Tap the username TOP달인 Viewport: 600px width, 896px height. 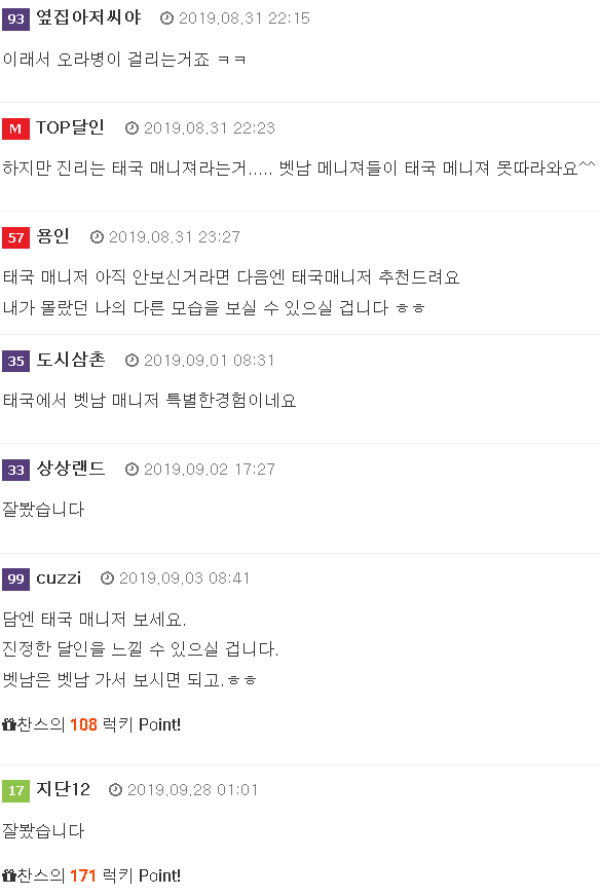click(x=70, y=127)
